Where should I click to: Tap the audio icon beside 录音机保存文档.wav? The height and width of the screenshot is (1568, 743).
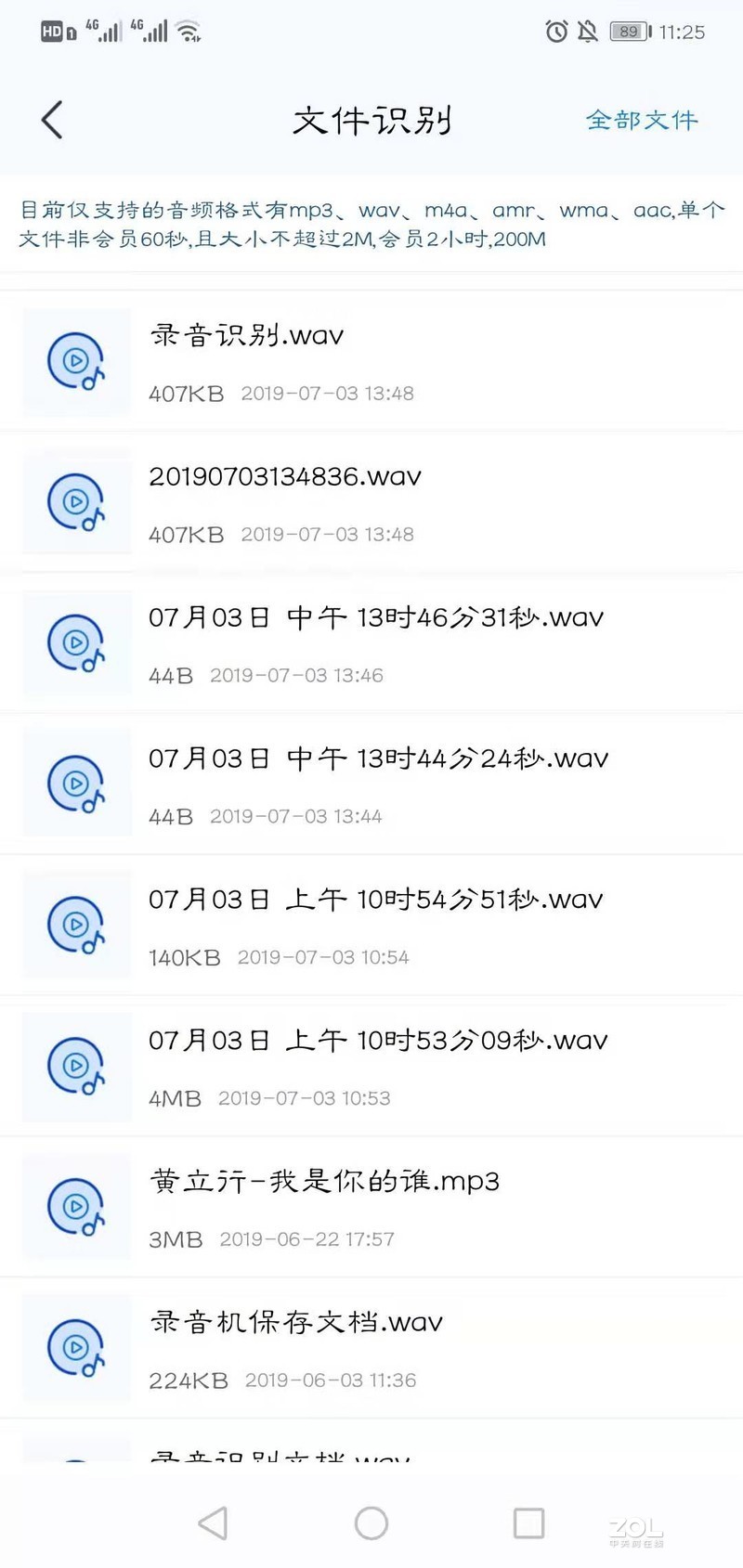pyautogui.click(x=75, y=1349)
